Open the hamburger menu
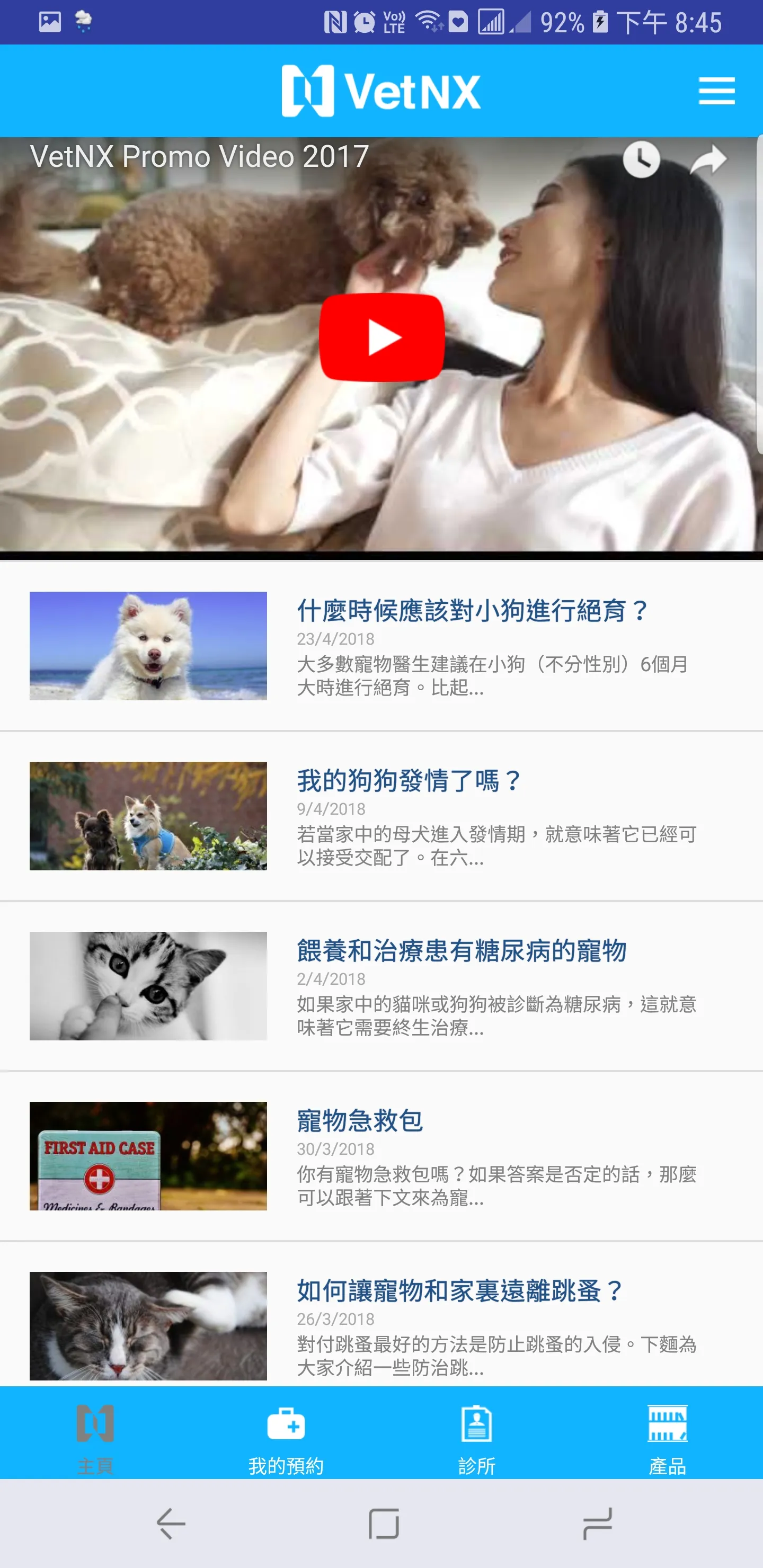Image resolution: width=763 pixels, height=1568 pixels. pyautogui.click(x=716, y=91)
